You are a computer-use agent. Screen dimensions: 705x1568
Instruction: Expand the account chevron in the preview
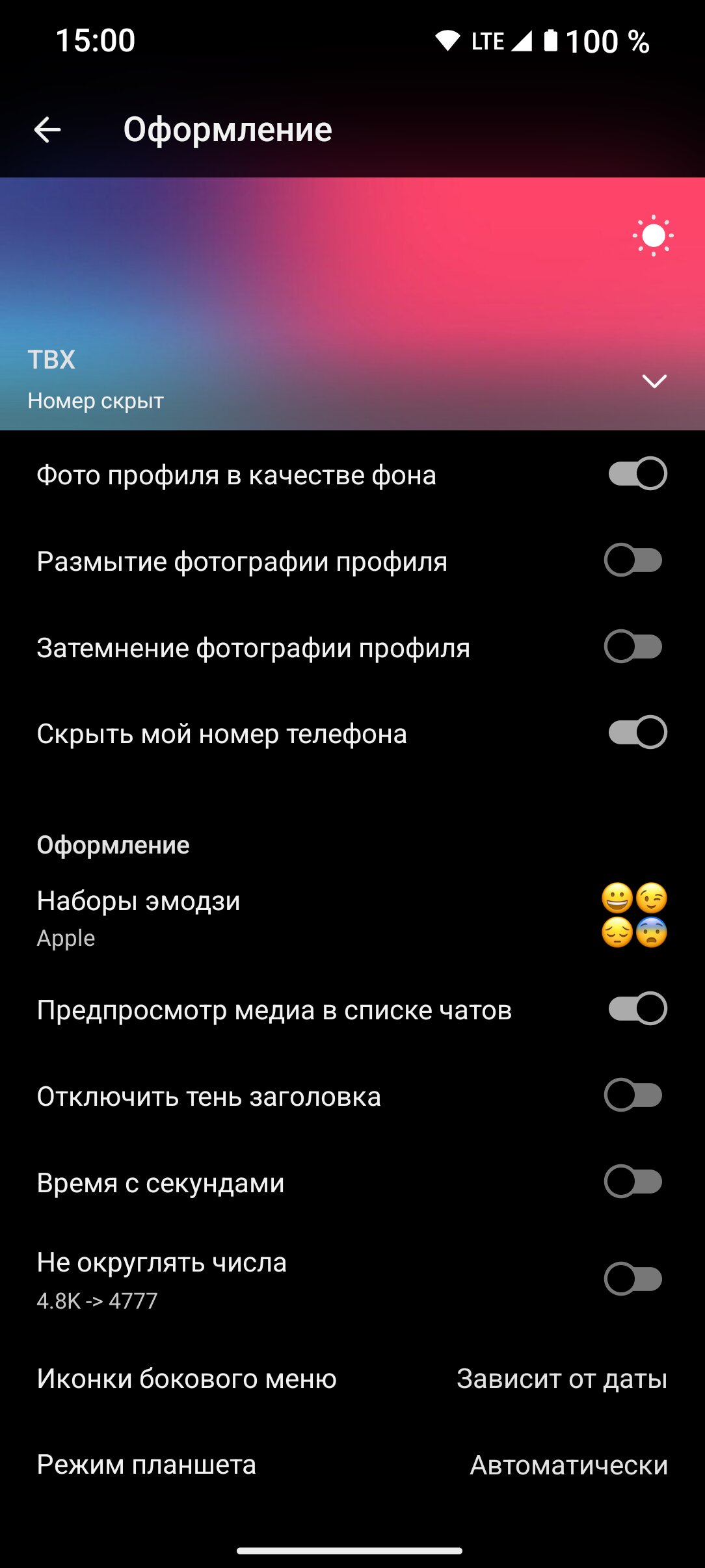(x=654, y=381)
